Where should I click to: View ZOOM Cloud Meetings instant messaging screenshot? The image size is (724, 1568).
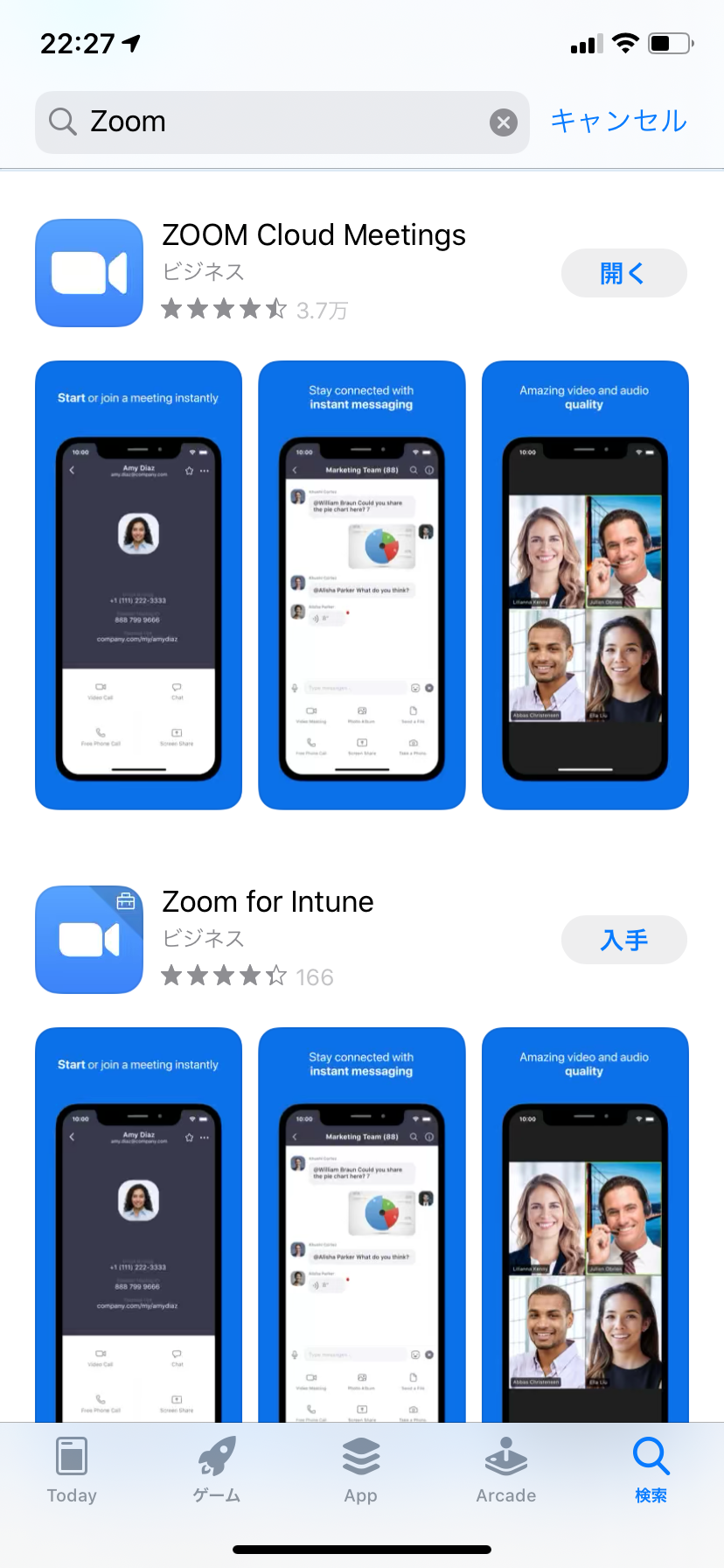coord(362,585)
